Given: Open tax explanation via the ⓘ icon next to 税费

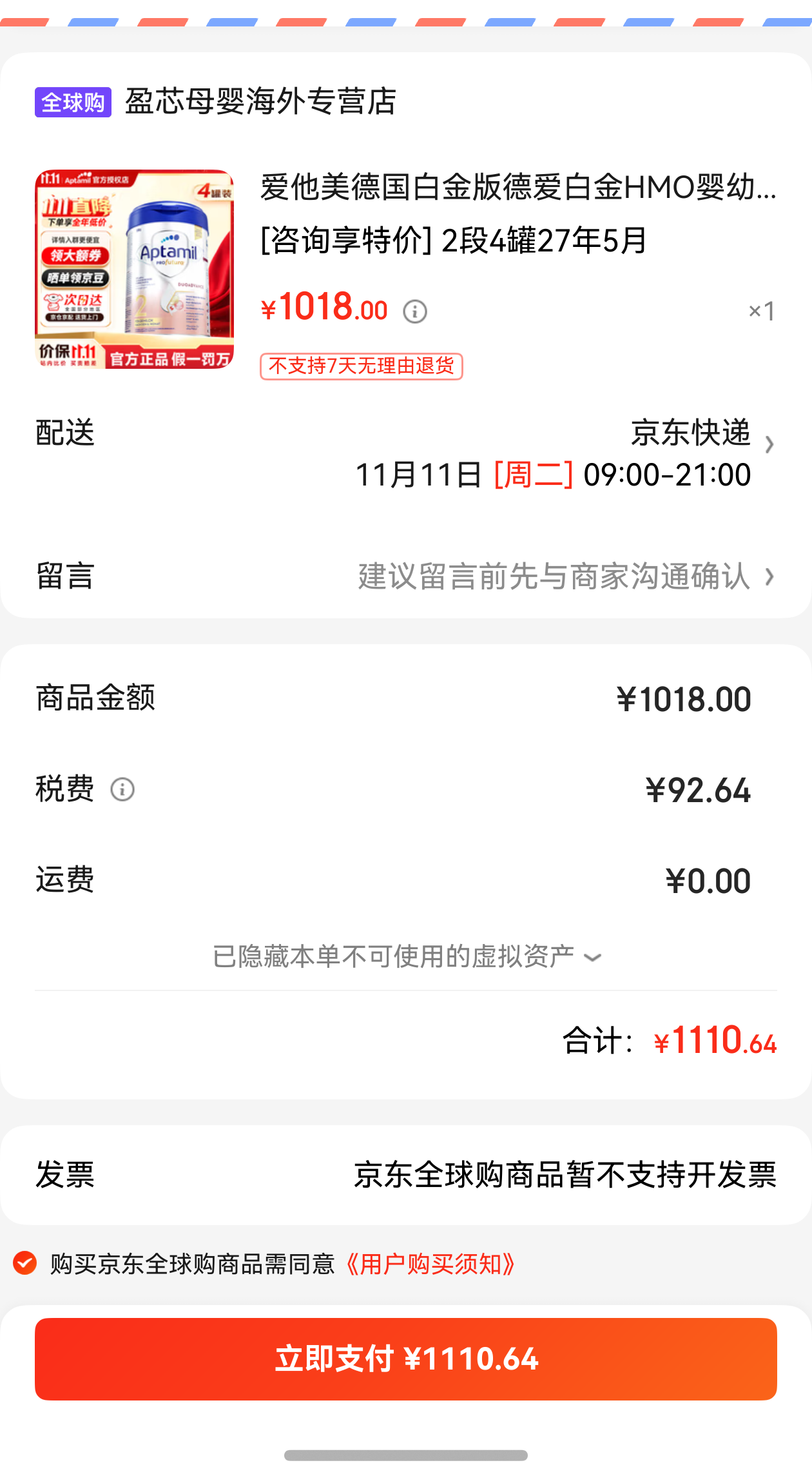Looking at the screenshot, I should click(x=123, y=789).
